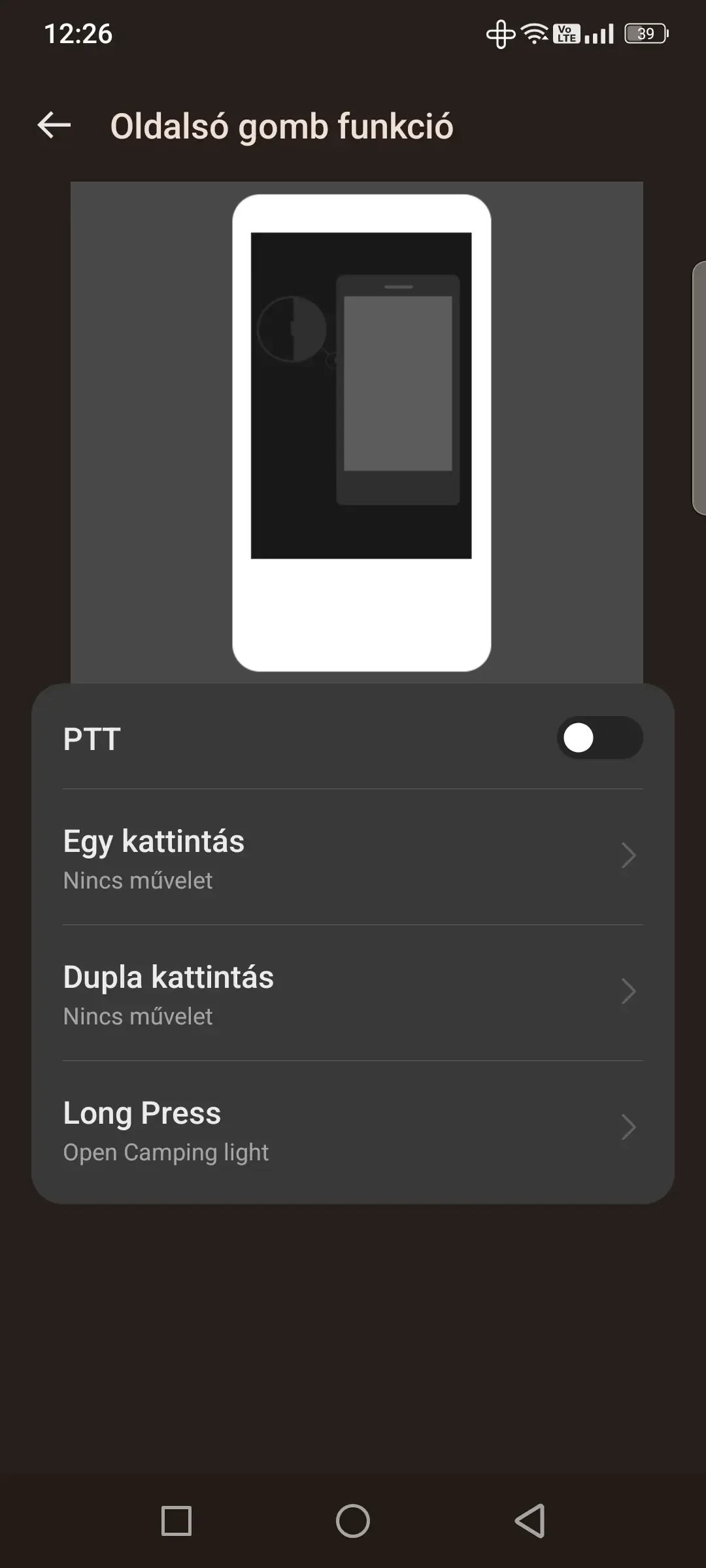This screenshot has height=1568, width=706.
Task: Open recent apps overview
Action: [176, 1521]
